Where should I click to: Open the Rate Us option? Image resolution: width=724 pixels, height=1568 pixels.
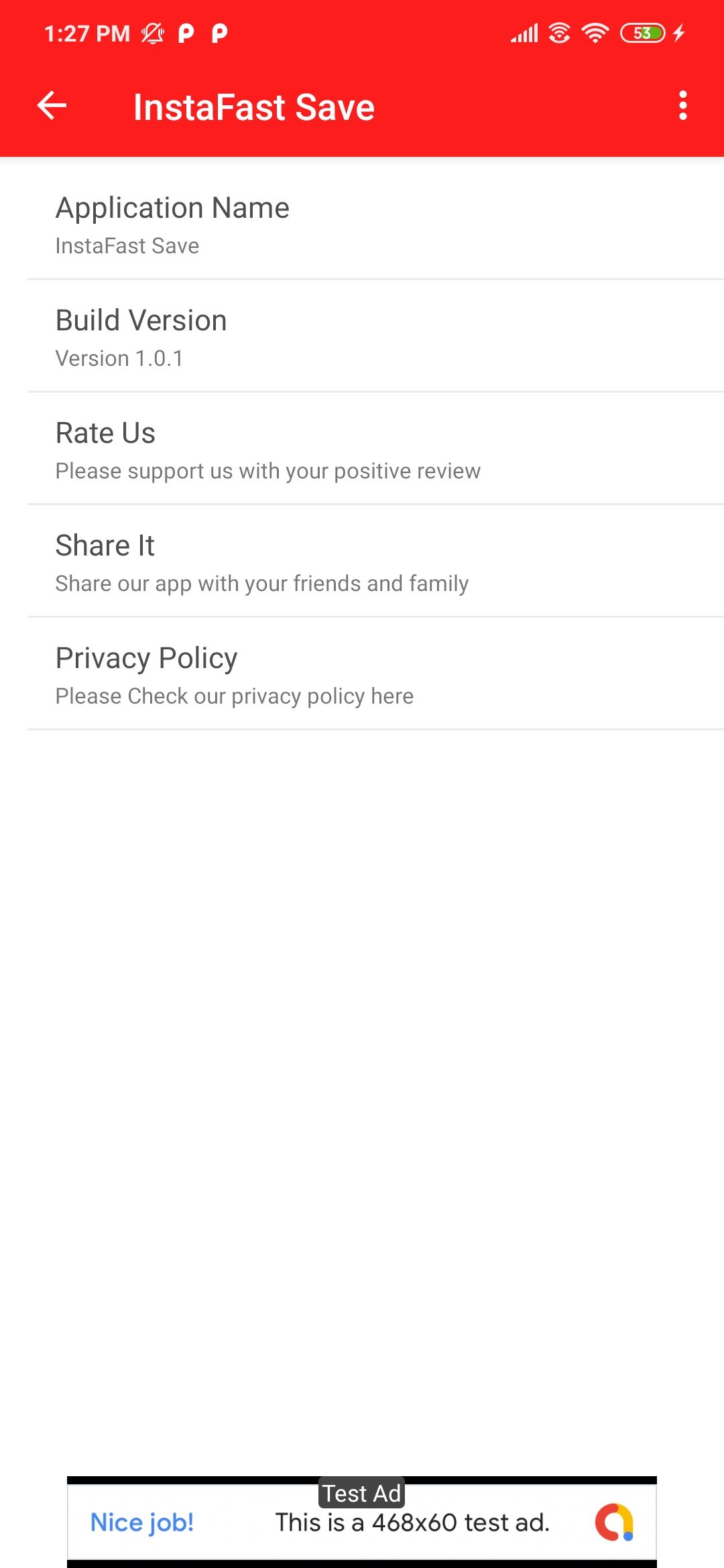[x=362, y=450]
